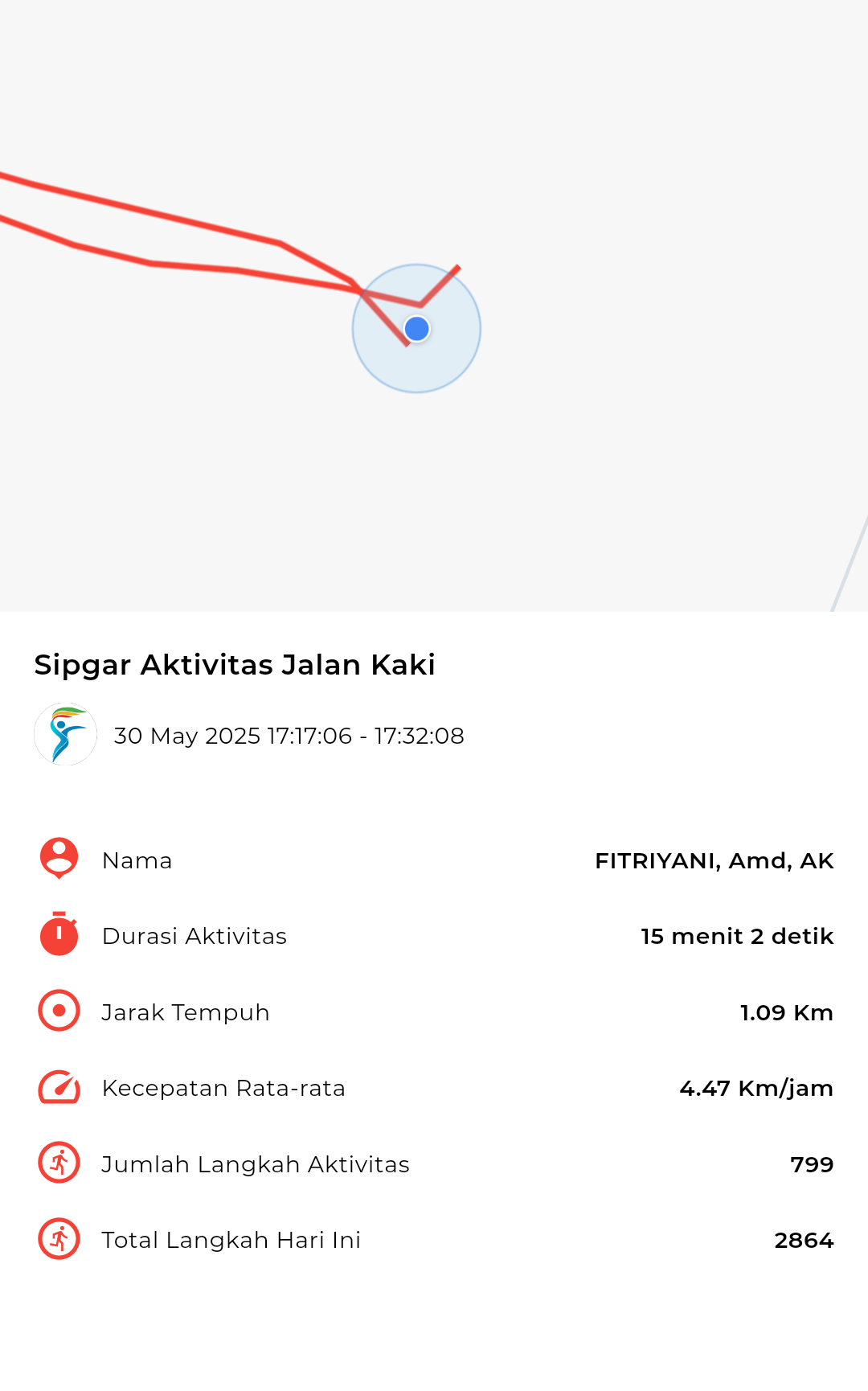868x1391 pixels.
Task: Select the Durasi Aktivitas row label
Action: click(193, 935)
